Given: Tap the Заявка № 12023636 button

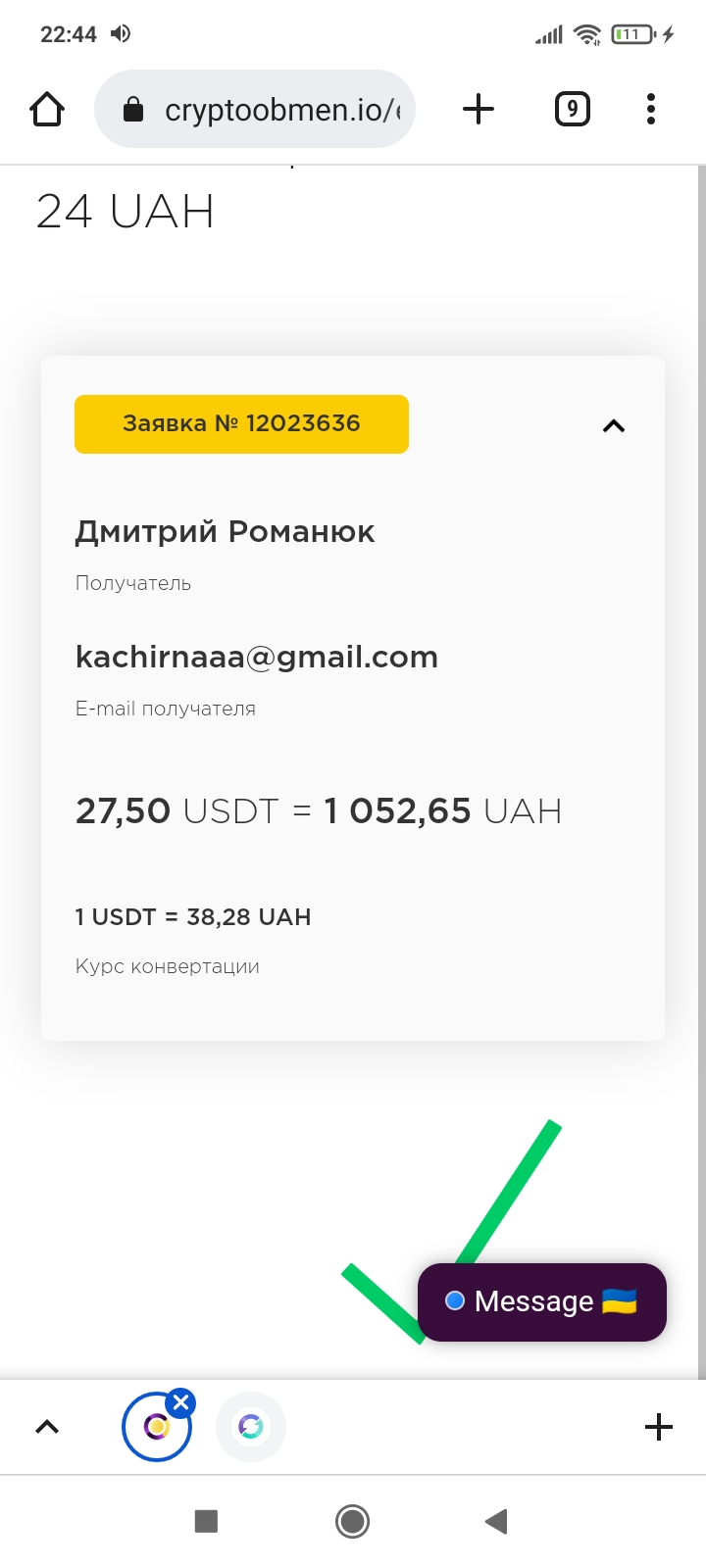Looking at the screenshot, I should click(241, 424).
